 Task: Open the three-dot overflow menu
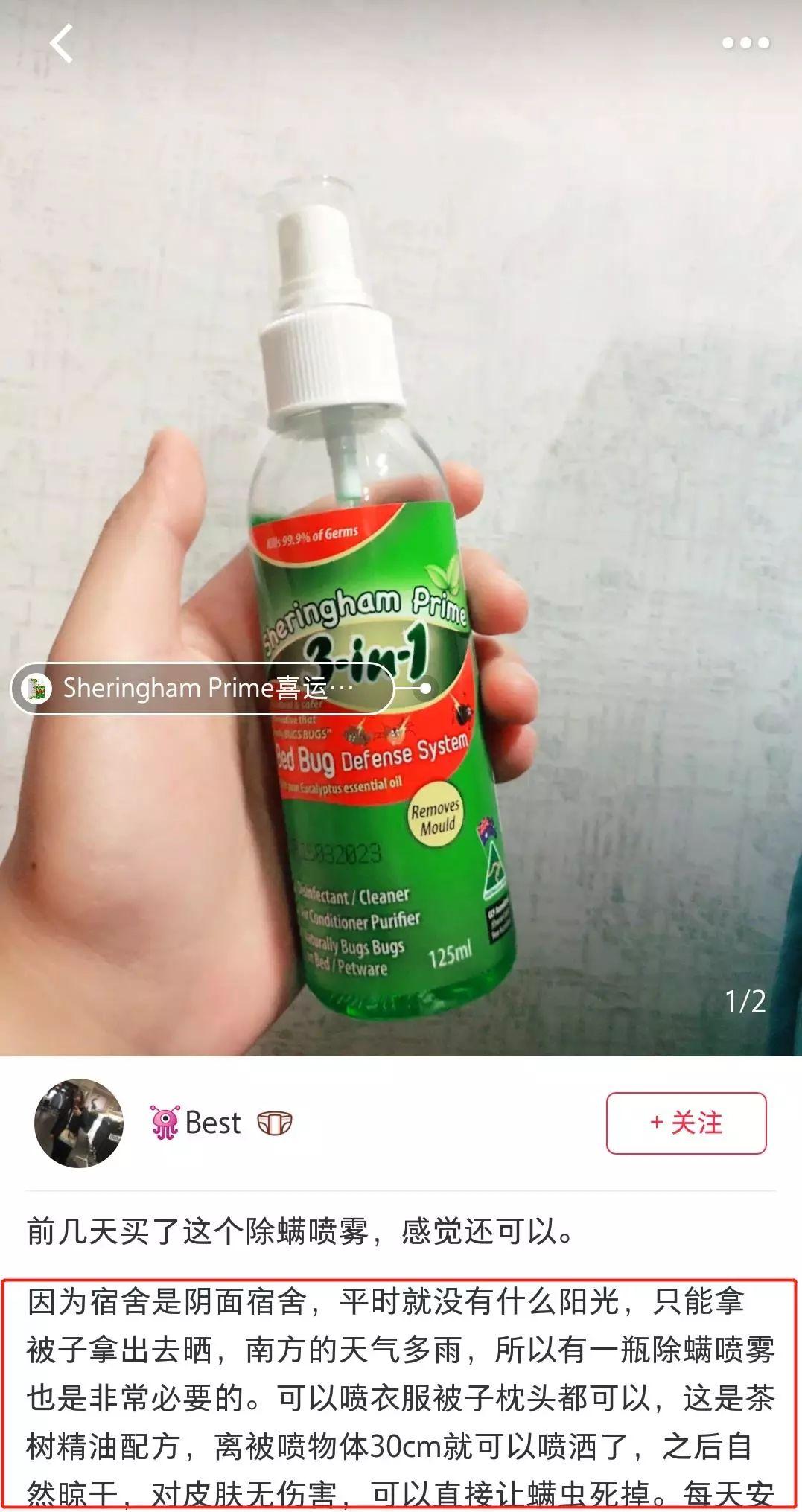point(745,43)
